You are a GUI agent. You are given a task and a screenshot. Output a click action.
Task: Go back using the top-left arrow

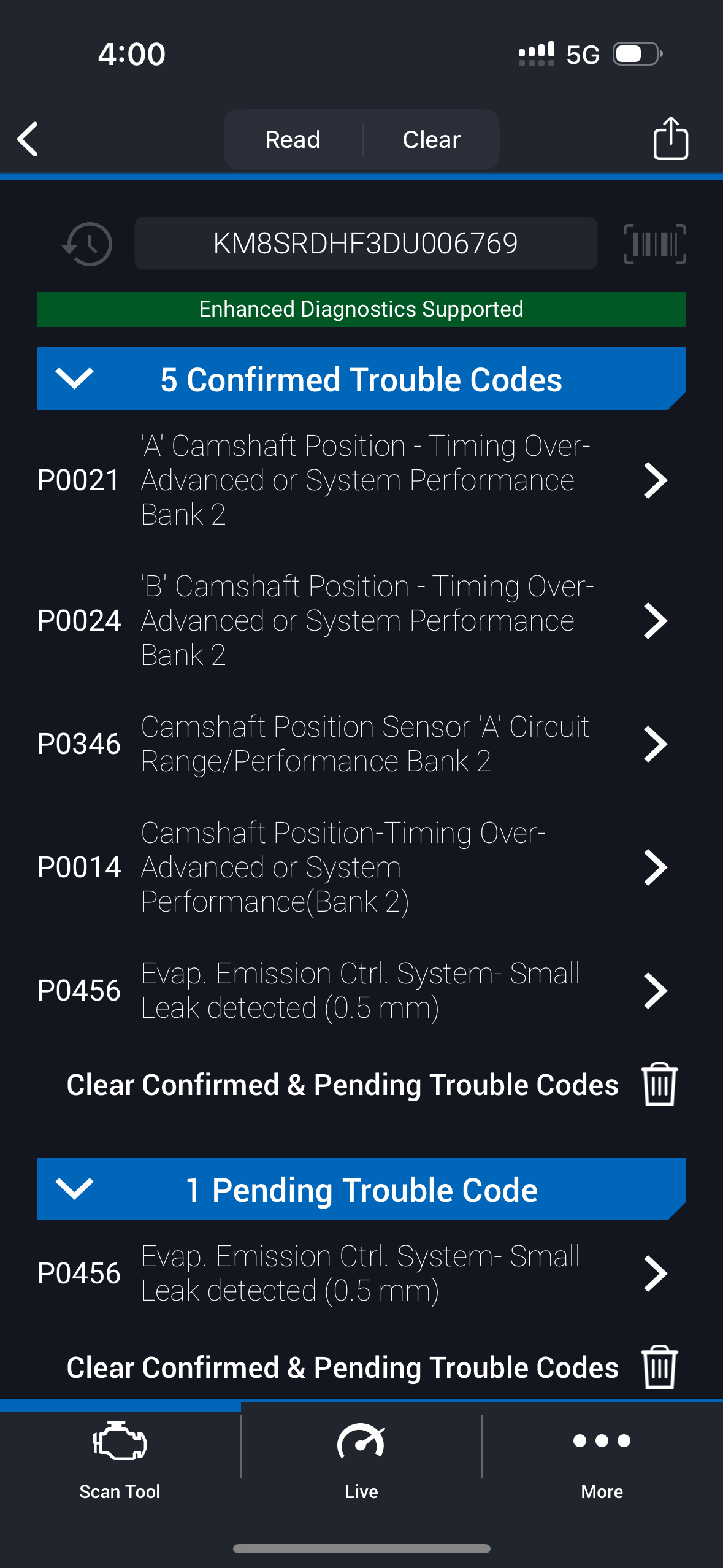28,139
